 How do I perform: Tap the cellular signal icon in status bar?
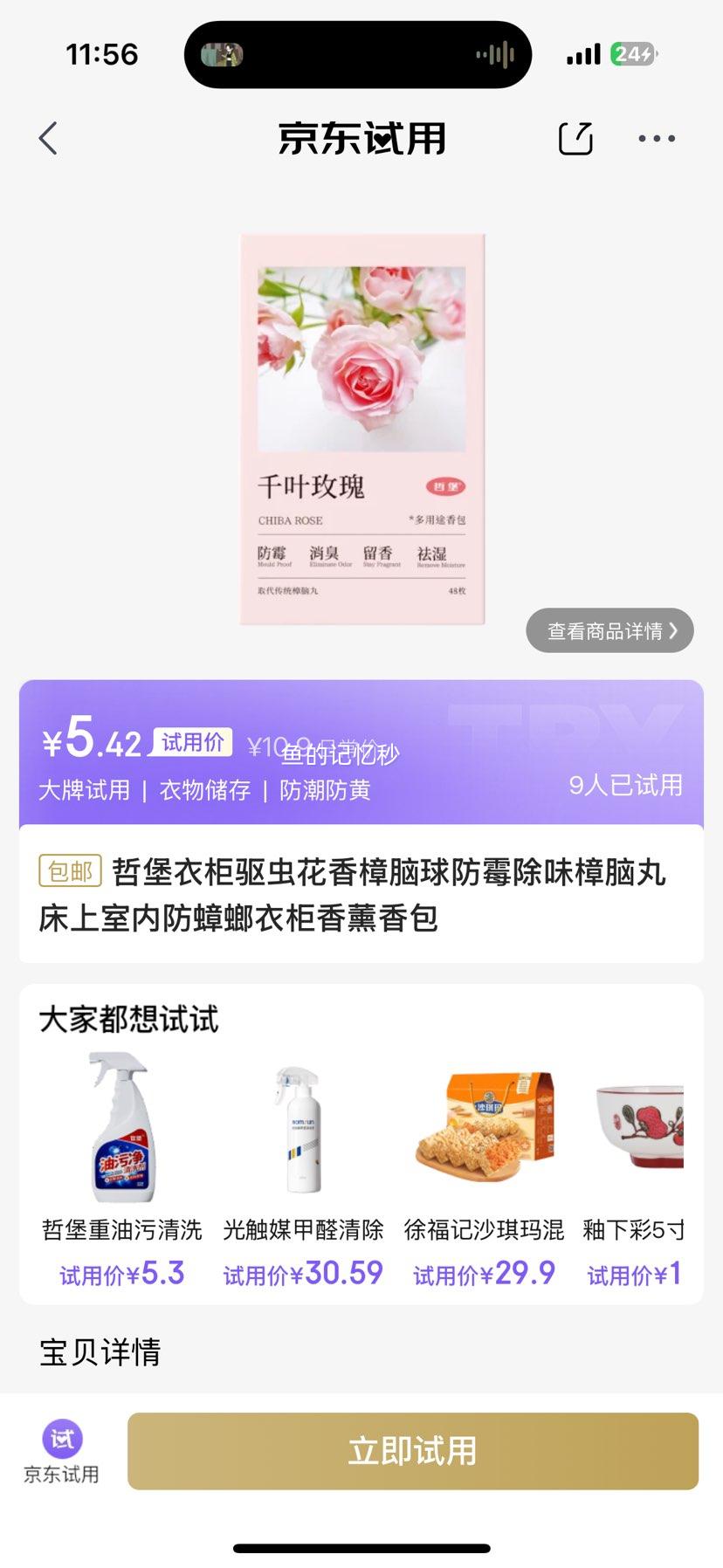pos(582,54)
